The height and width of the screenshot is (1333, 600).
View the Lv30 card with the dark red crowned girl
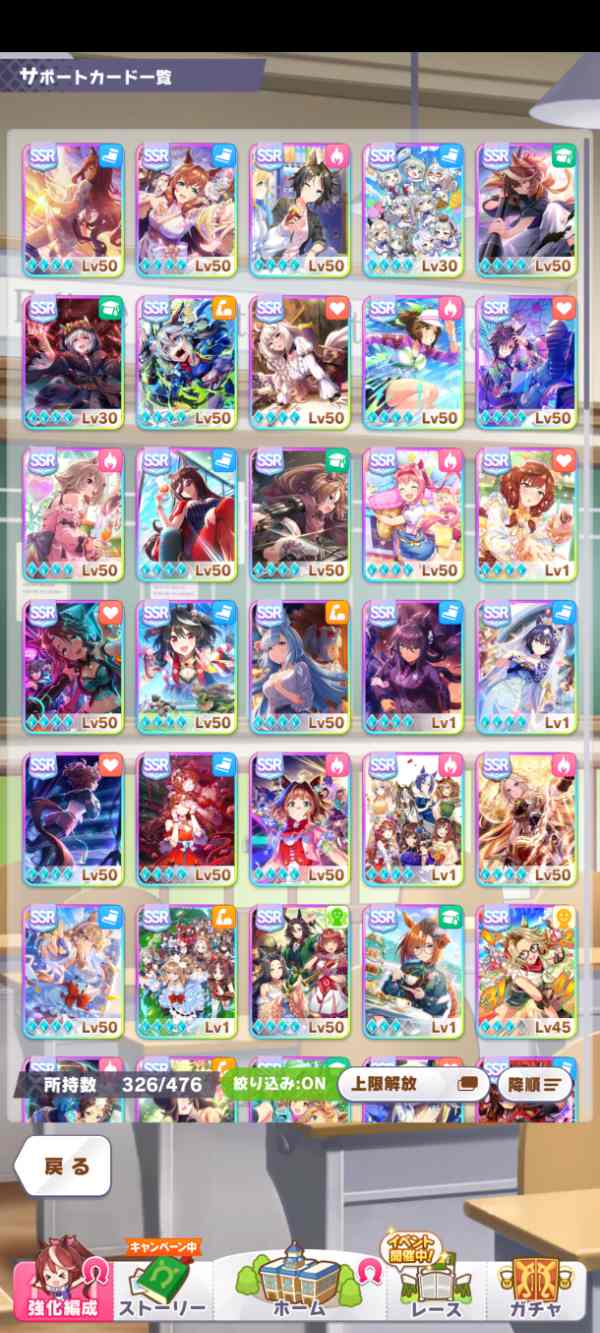tap(72, 362)
